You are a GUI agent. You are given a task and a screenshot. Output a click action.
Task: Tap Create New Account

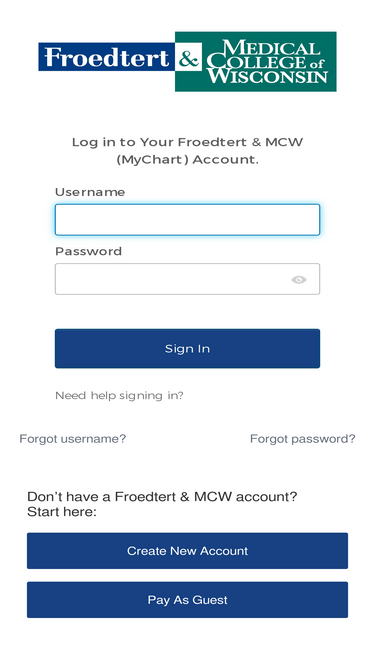[x=187, y=551]
